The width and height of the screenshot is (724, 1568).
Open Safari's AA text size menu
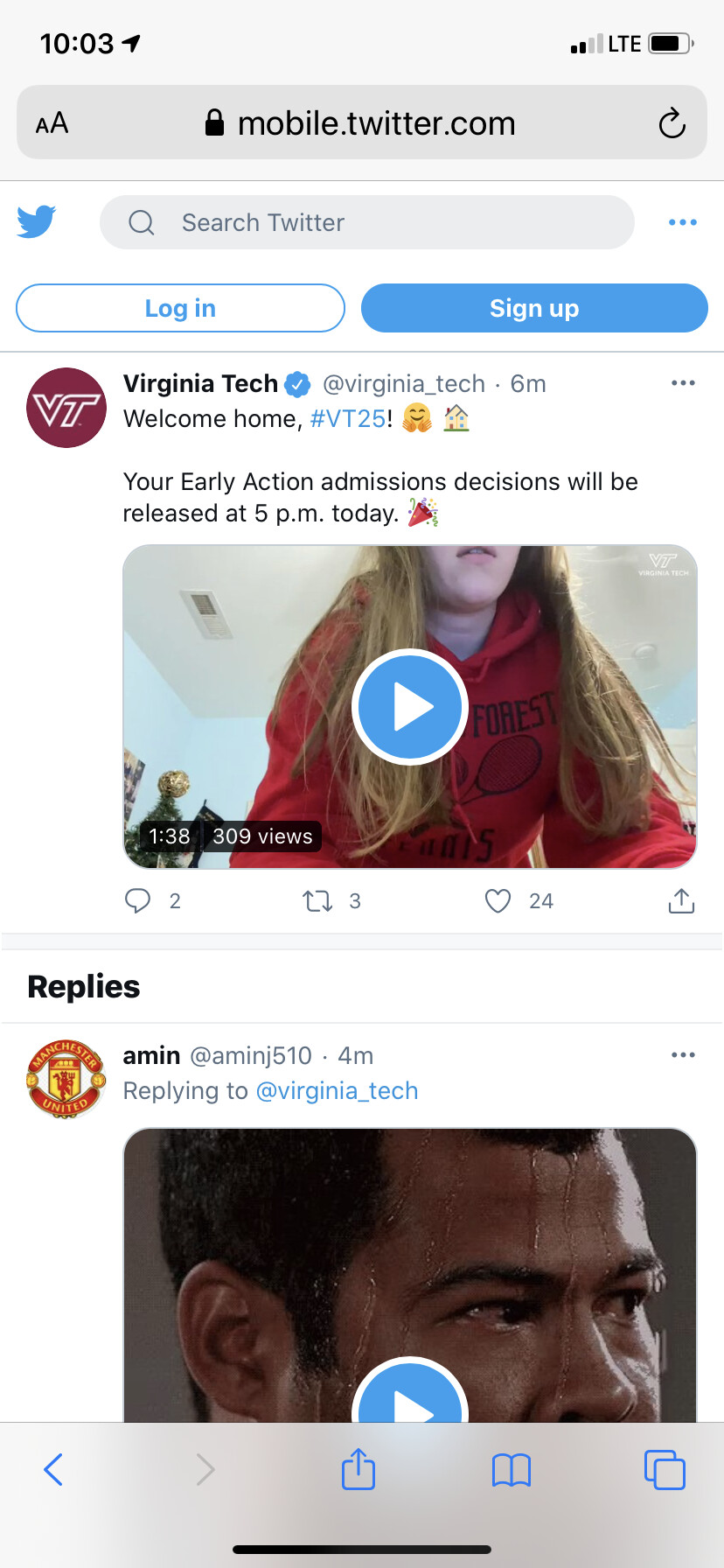52,123
